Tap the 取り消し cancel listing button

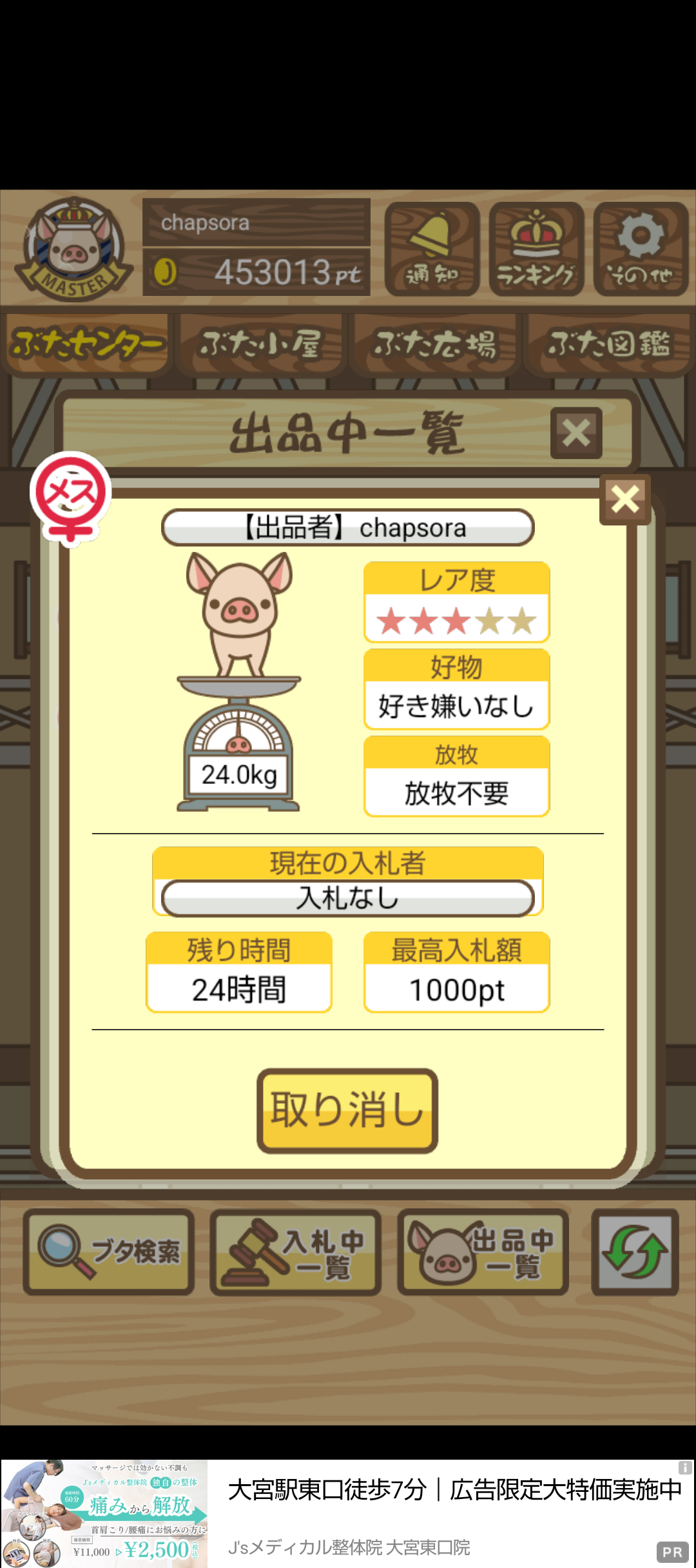click(347, 1110)
